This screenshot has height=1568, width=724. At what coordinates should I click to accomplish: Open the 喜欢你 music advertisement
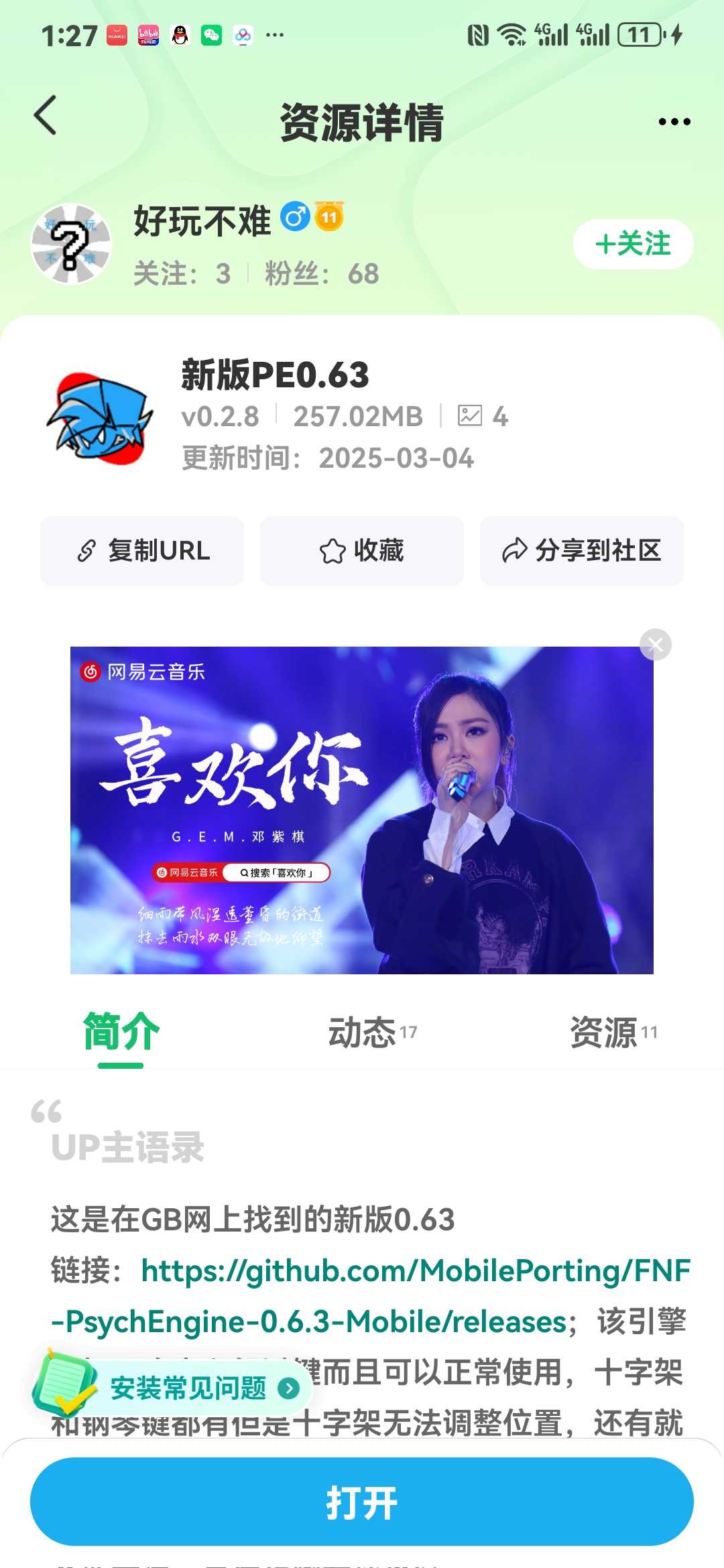[x=362, y=809]
